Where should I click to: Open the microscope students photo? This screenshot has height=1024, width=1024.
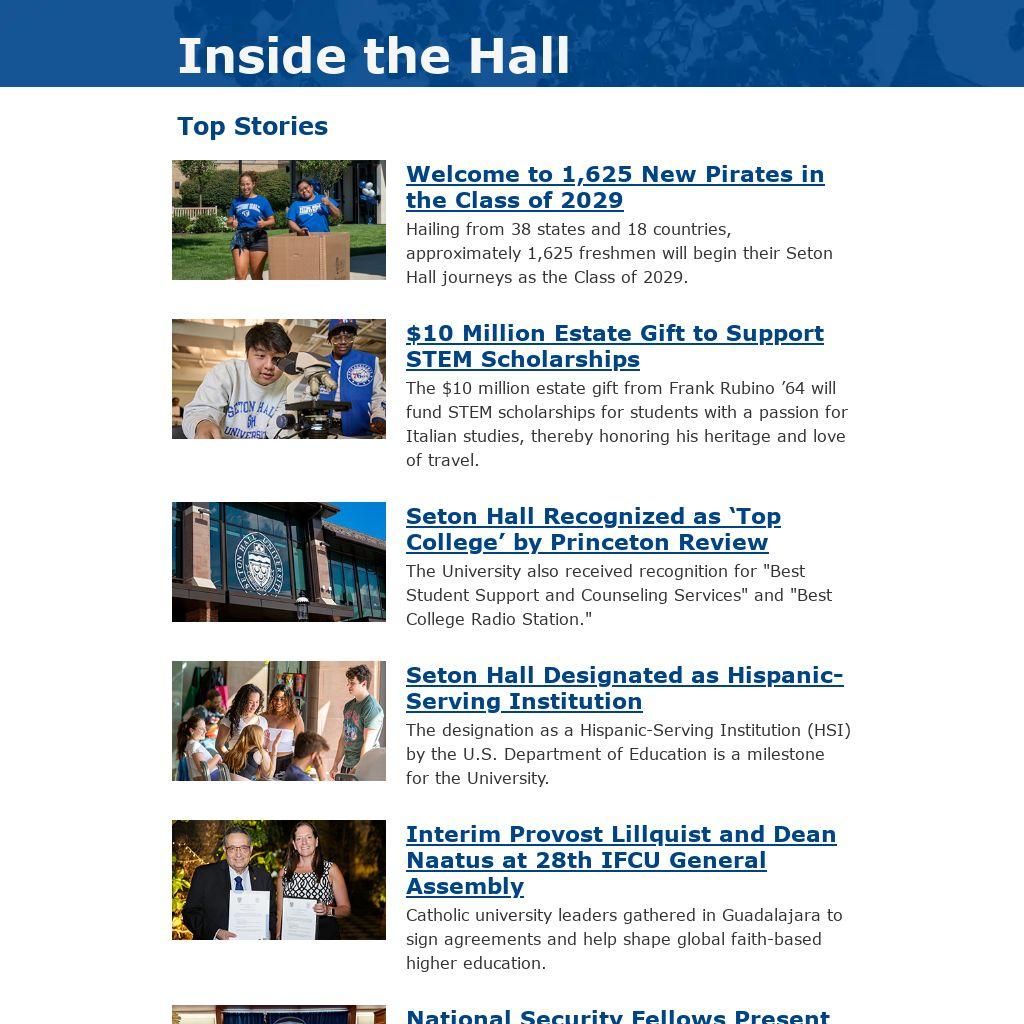pyautogui.click(x=279, y=379)
